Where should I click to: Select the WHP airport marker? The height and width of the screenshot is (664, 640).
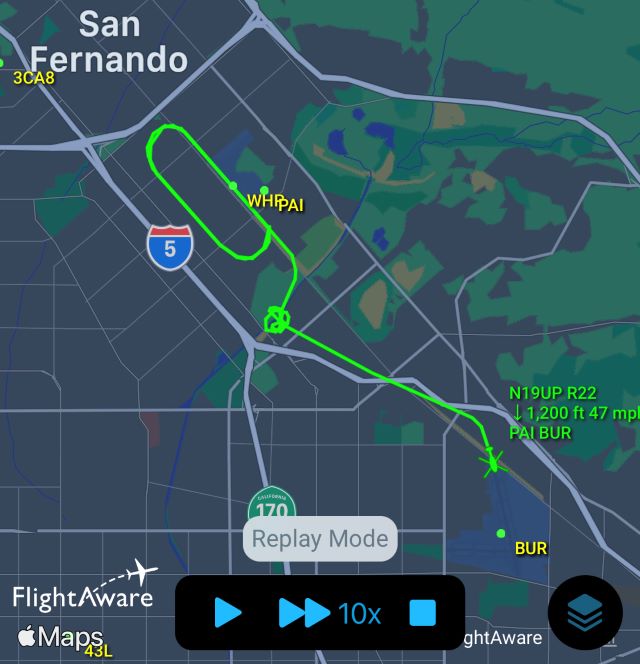coord(234,186)
